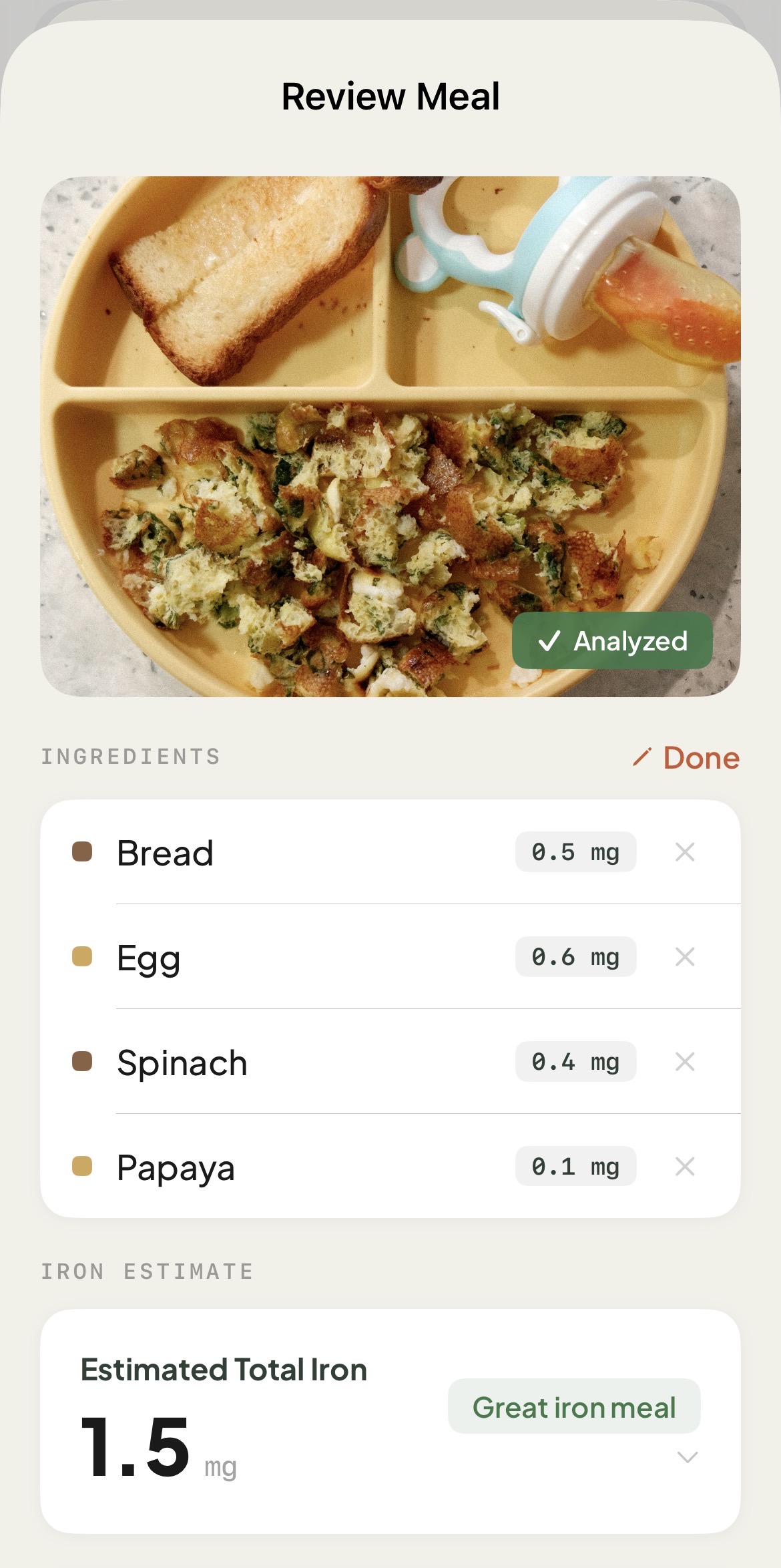Tap the color dot next to Spinach

[81, 1062]
